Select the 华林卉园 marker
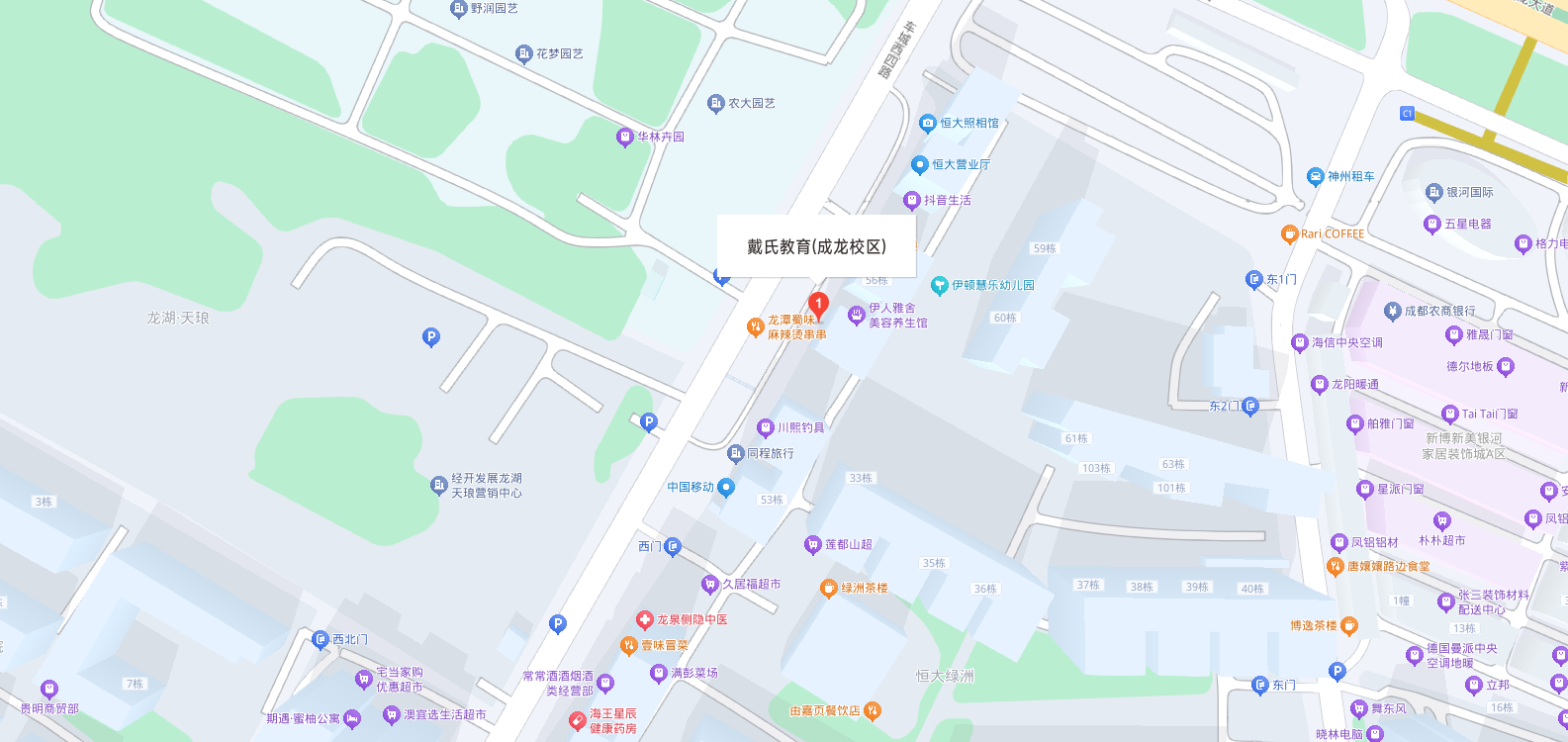Screen dimensions: 1568x742 point(625,138)
